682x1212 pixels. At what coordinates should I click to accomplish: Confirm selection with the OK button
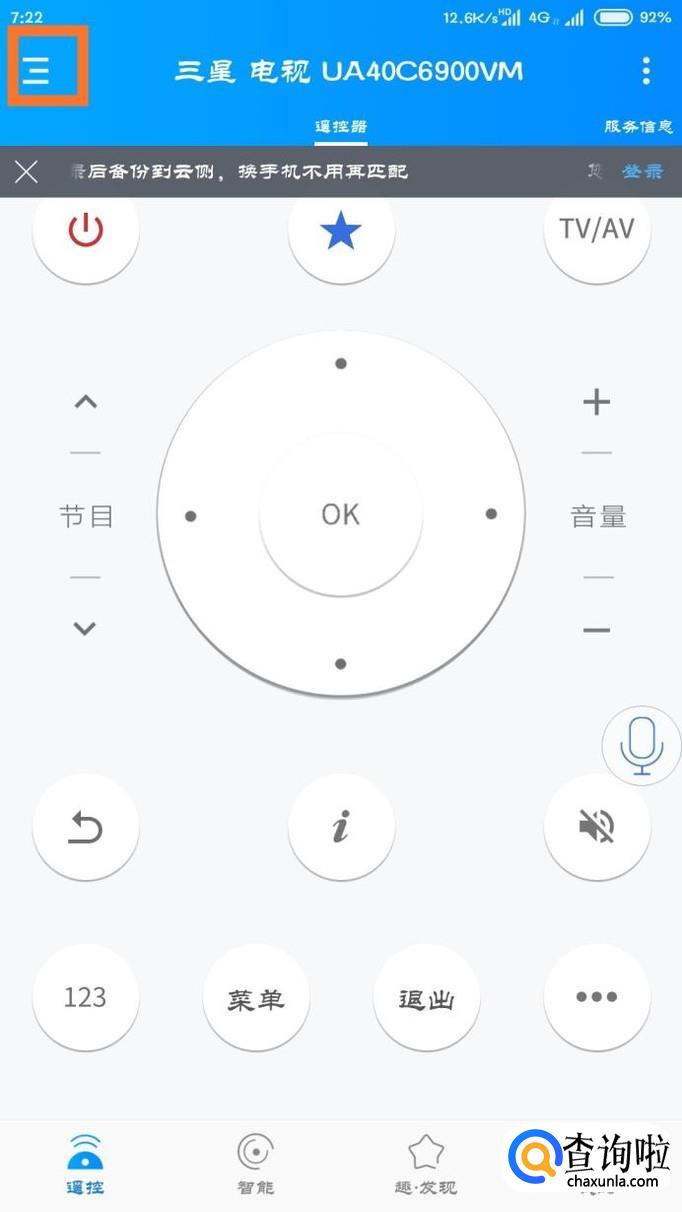tap(341, 514)
